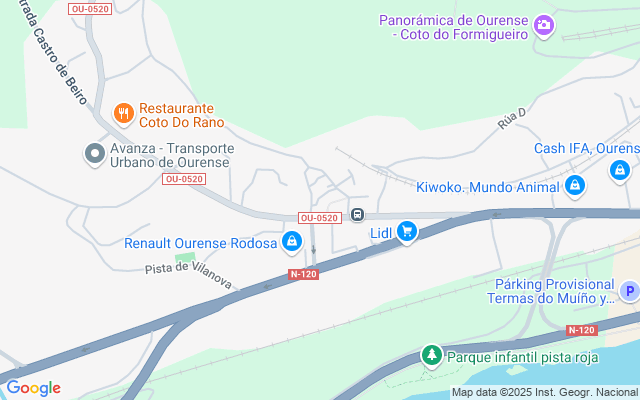Open the Parque infantil pista roja pin
The width and height of the screenshot is (640, 400).
click(x=431, y=355)
